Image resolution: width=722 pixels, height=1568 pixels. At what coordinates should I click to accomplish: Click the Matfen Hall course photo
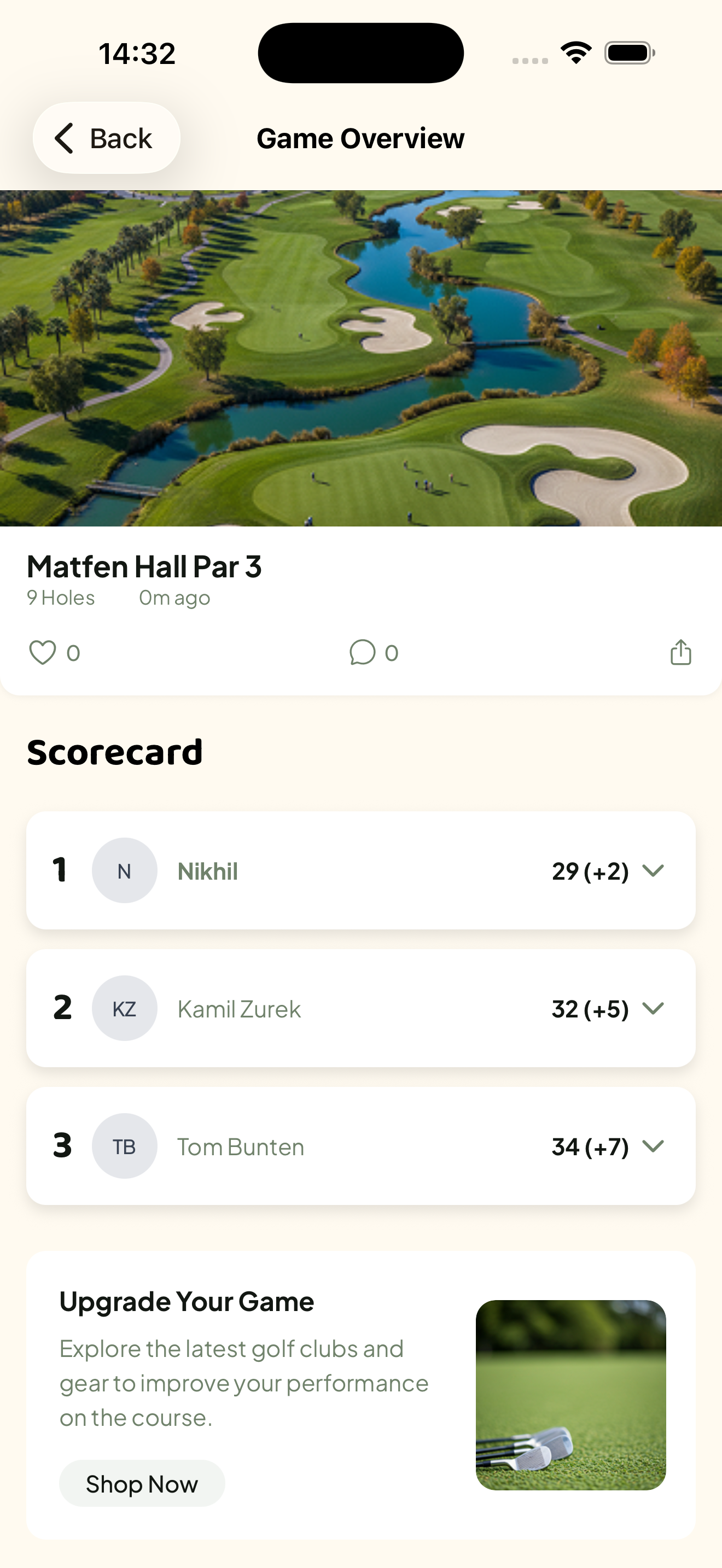coord(361,356)
